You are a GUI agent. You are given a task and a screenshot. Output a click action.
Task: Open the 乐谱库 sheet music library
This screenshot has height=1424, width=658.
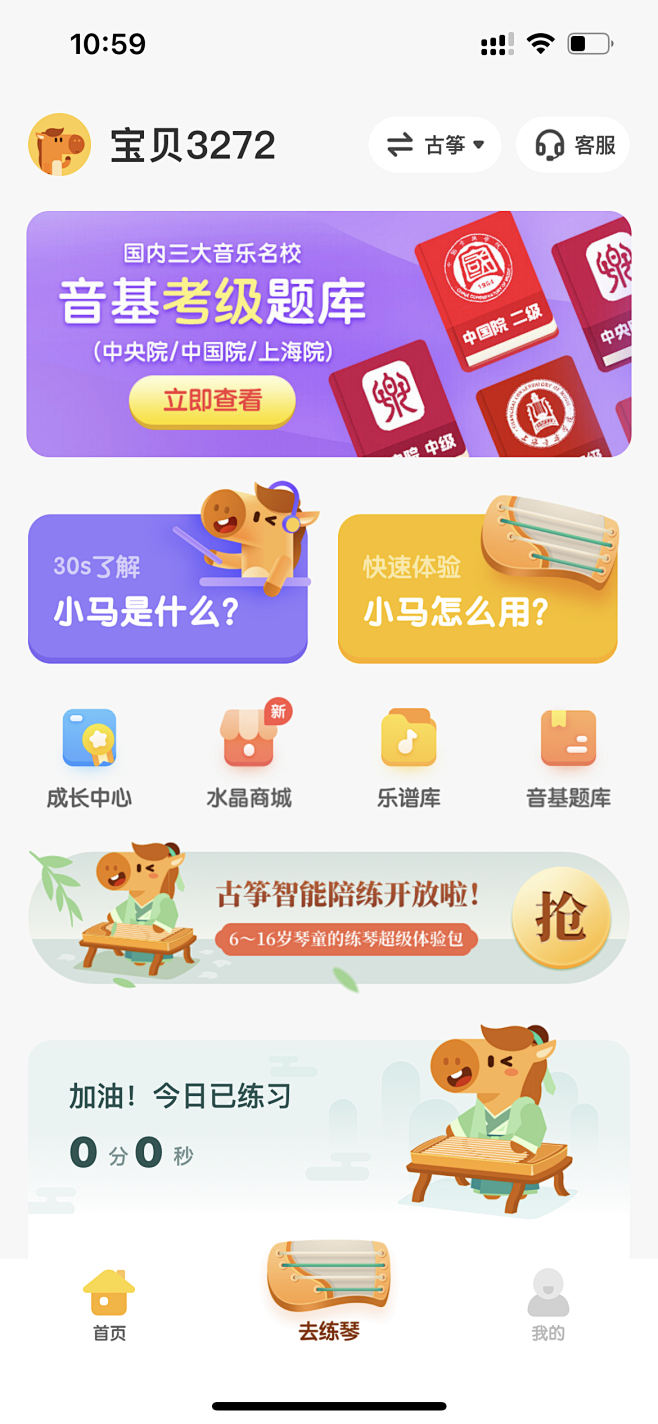(x=409, y=759)
